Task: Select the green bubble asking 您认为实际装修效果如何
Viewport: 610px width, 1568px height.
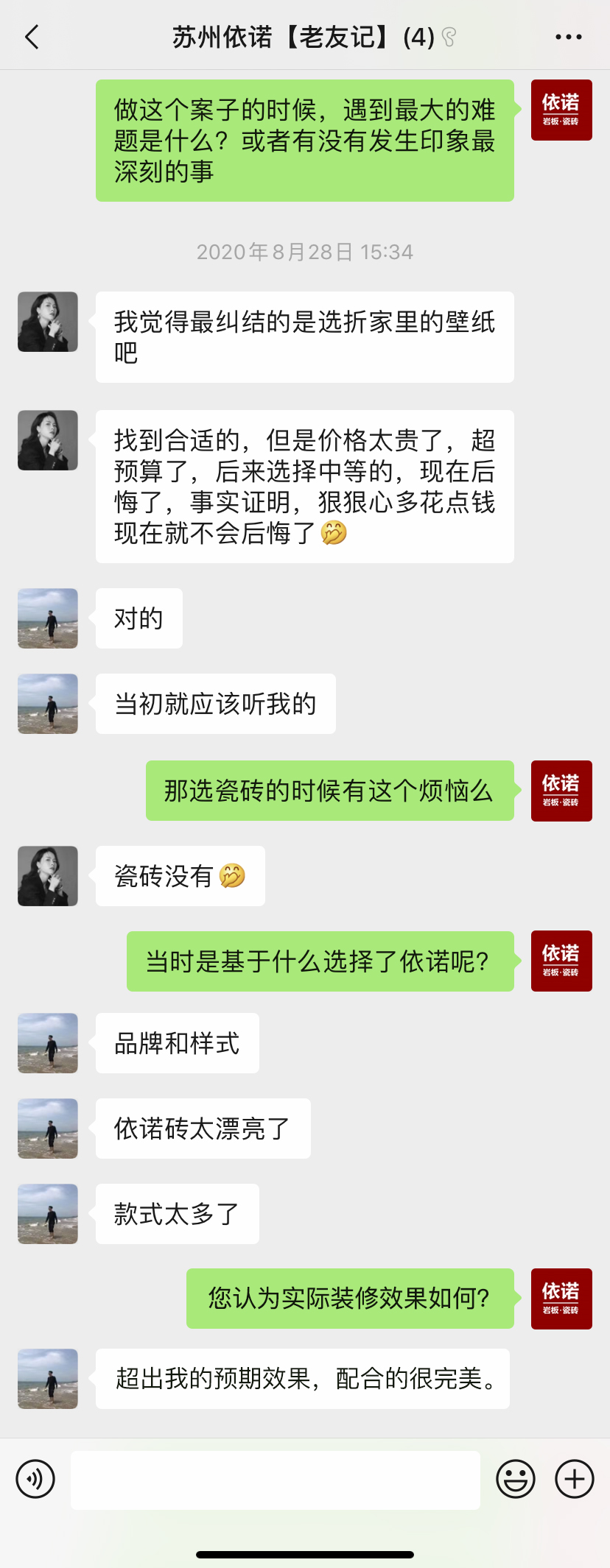Action: point(349,1298)
